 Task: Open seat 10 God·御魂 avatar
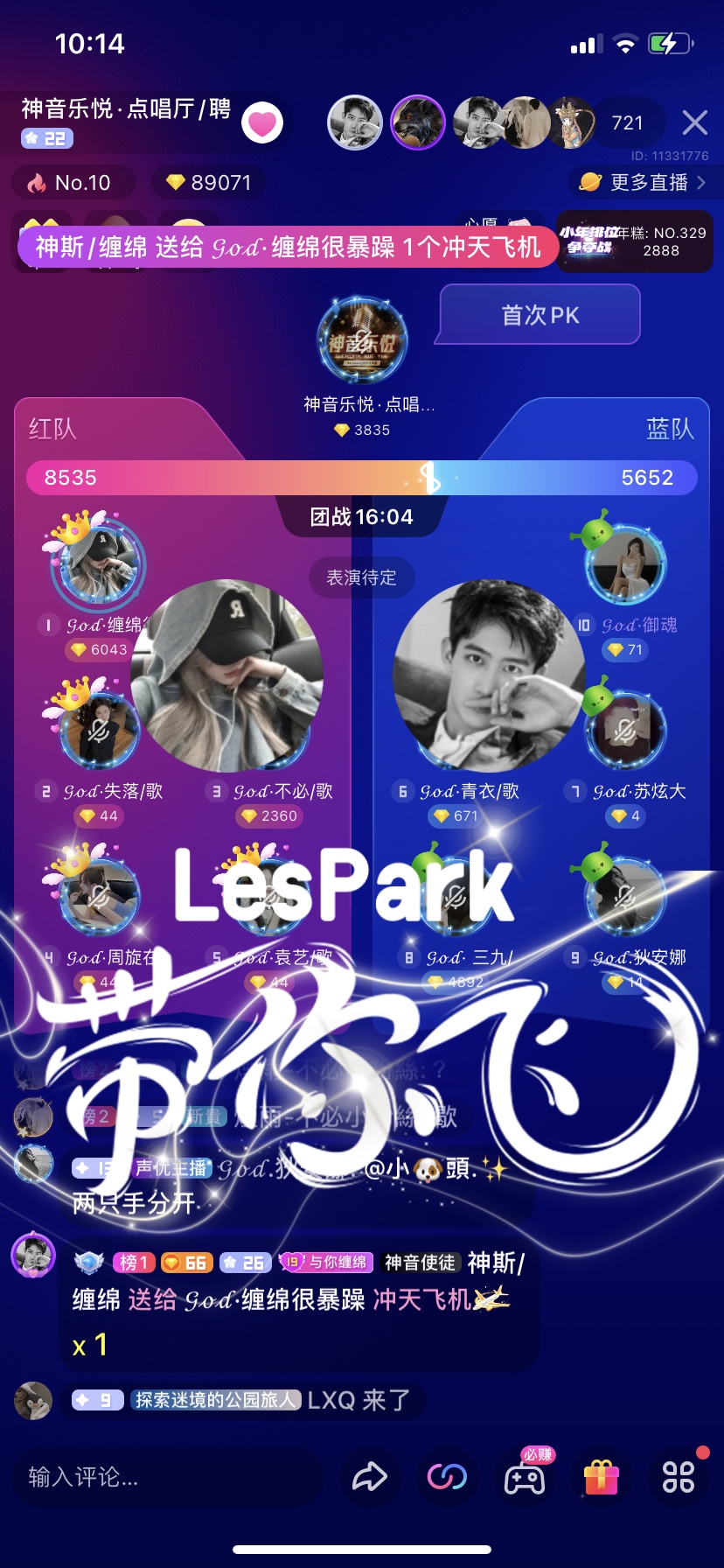(x=624, y=564)
